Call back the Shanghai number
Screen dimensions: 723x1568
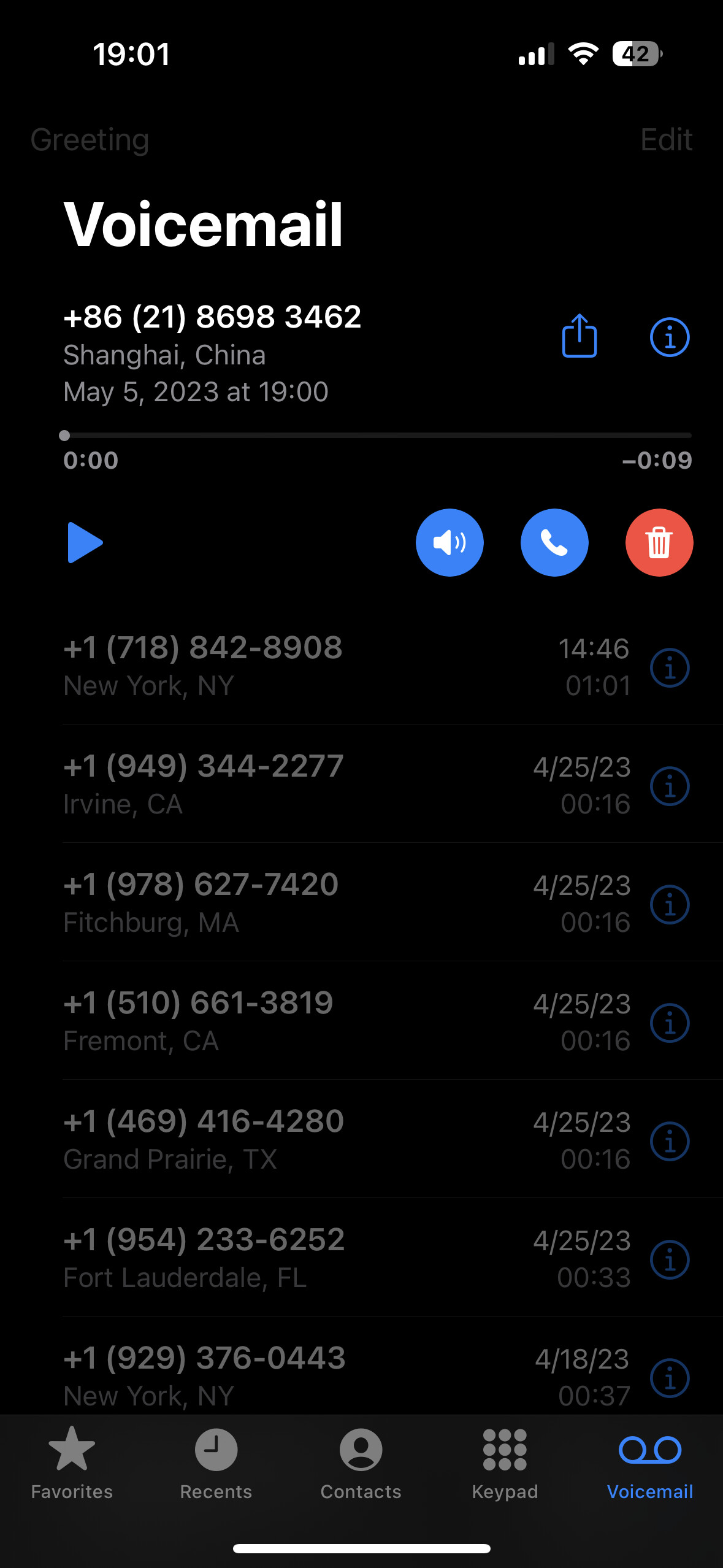554,542
